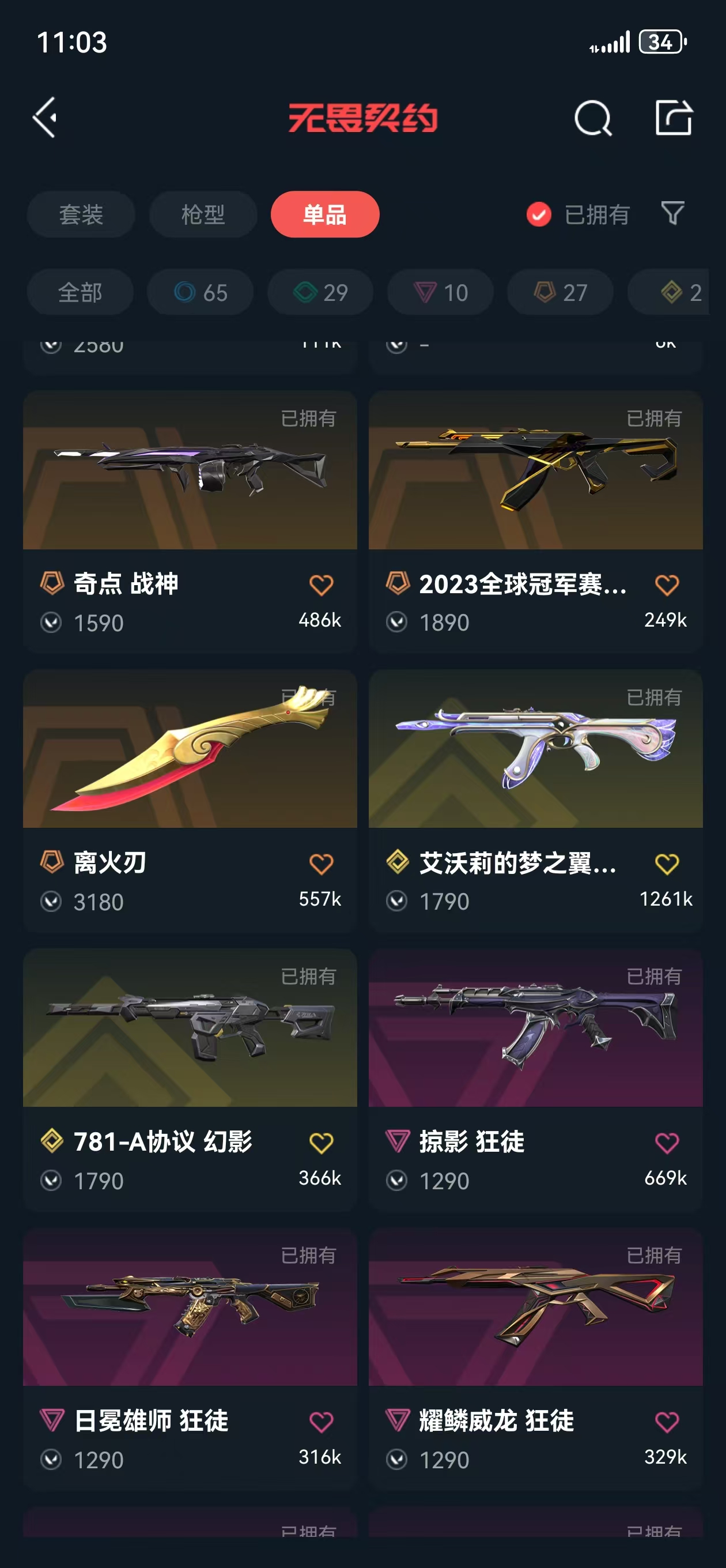Open the search icon
The width and height of the screenshot is (726, 1568).
point(592,118)
